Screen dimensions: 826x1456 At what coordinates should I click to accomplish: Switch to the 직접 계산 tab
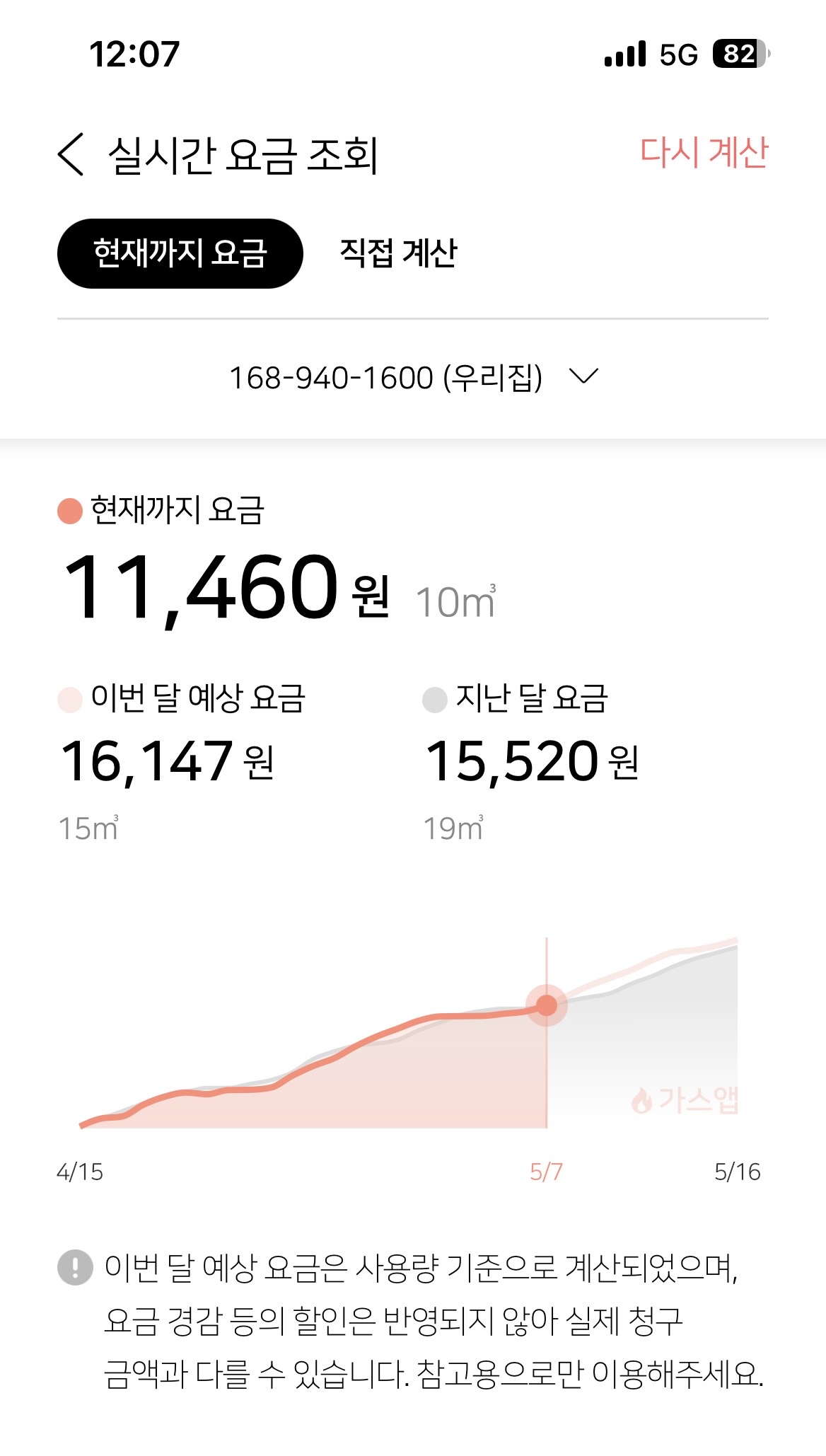pyautogui.click(x=399, y=253)
